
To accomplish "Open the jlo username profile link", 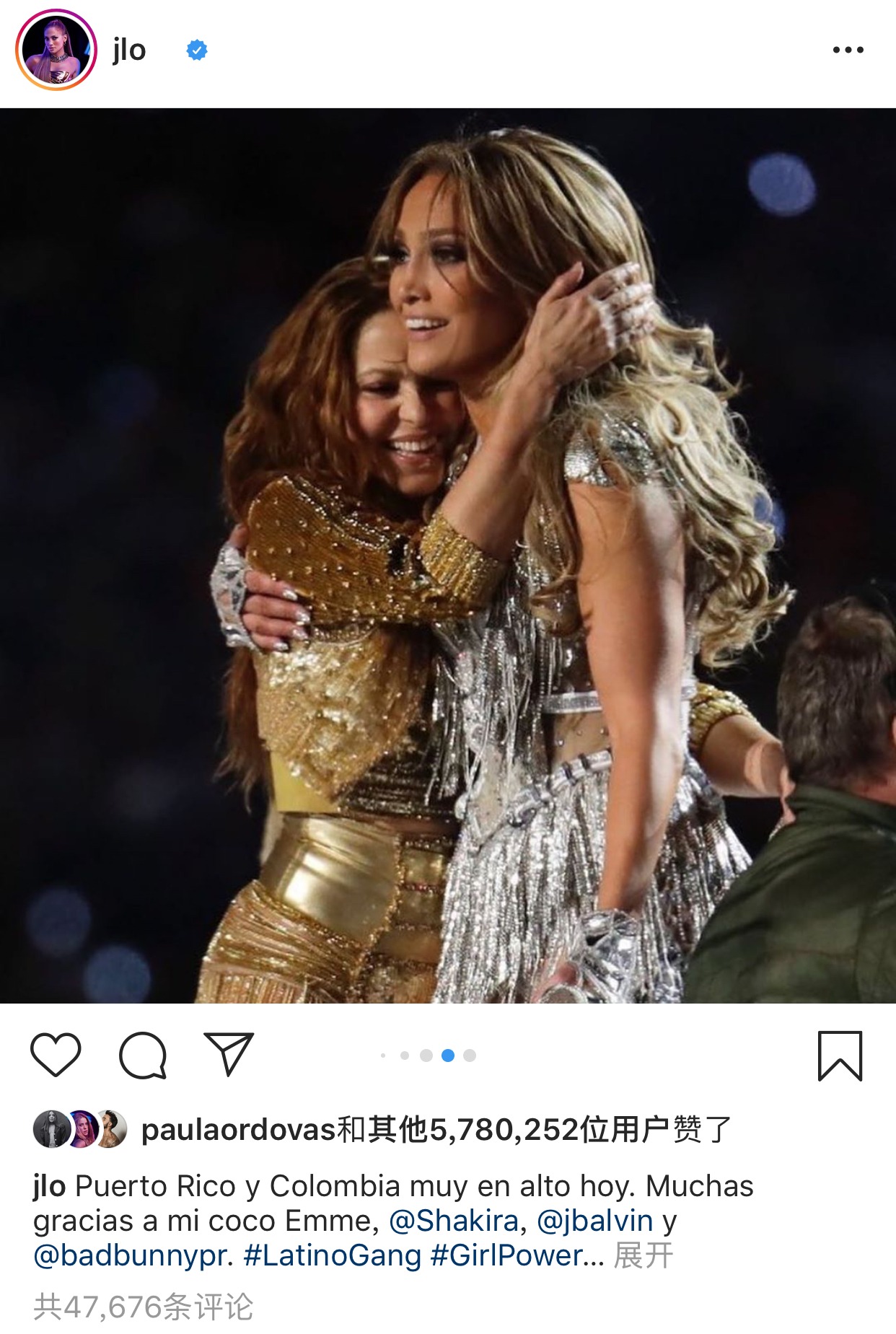I will (129, 50).
